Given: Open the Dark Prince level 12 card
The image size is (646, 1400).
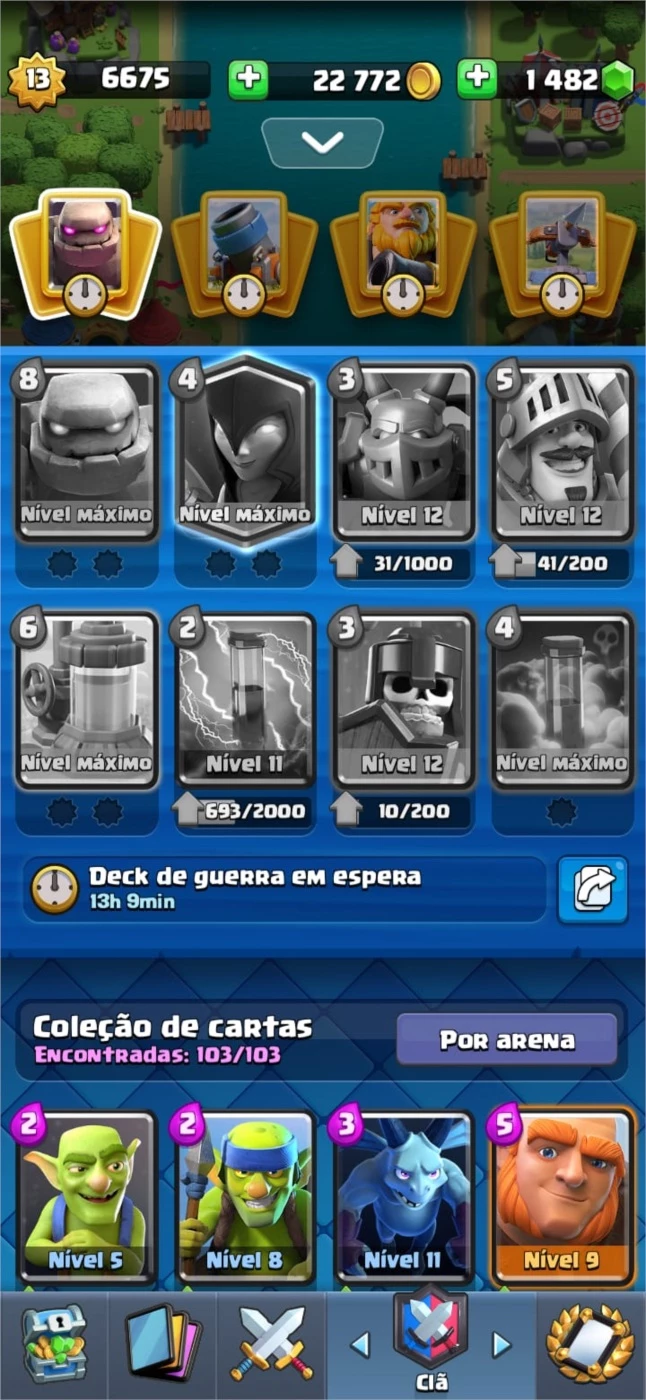Looking at the screenshot, I should click(562, 452).
